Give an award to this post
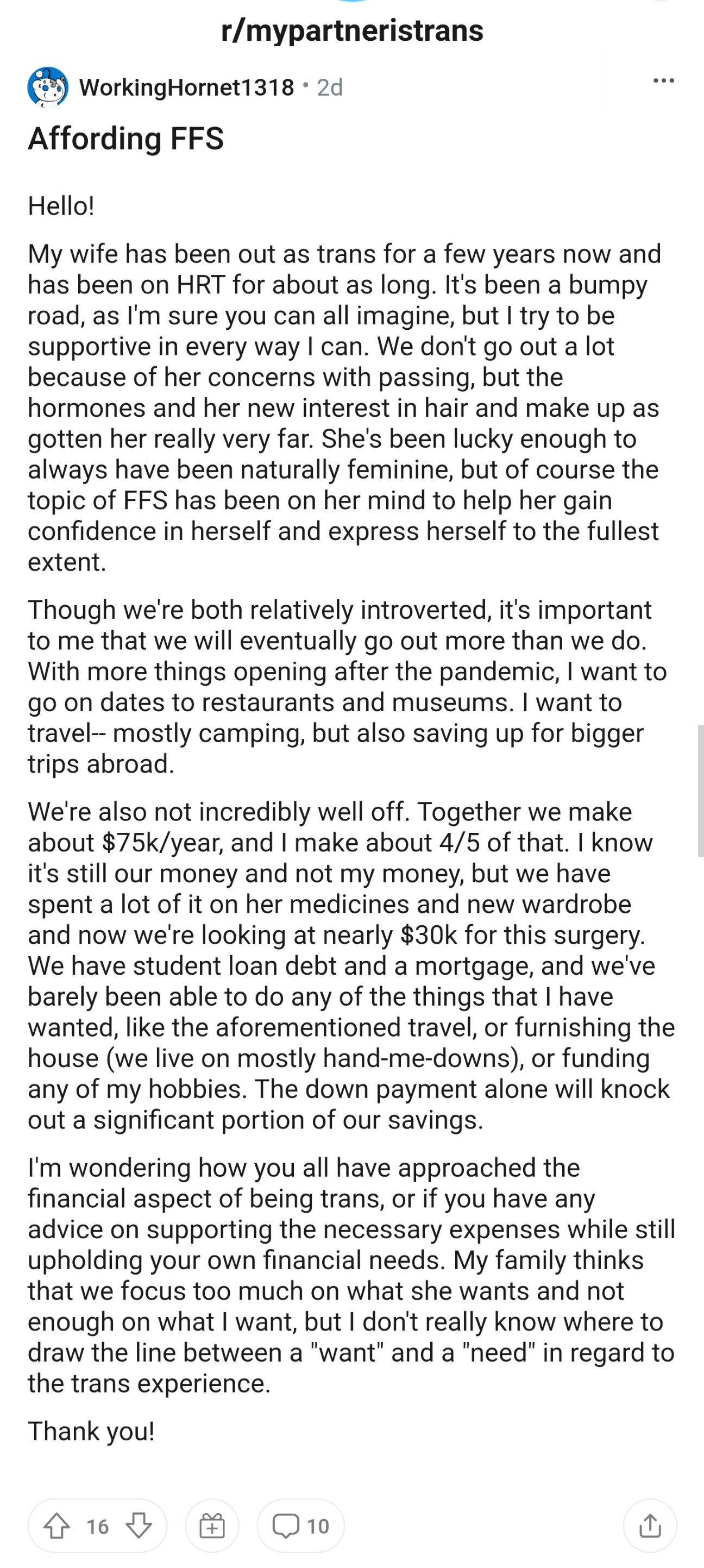Viewport: 704px width, 1568px height. tap(212, 1527)
